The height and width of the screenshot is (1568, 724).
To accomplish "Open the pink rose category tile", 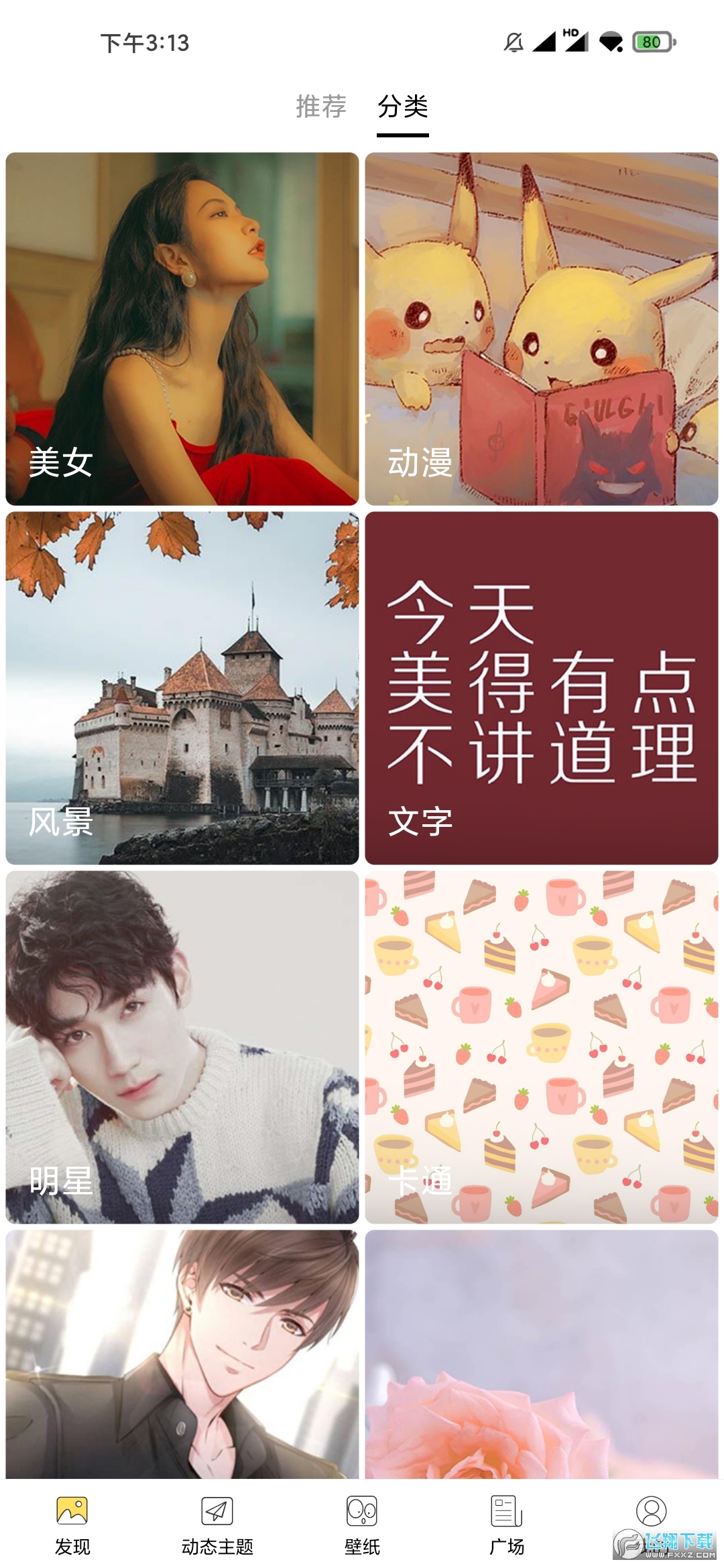I will pyautogui.click(x=541, y=1354).
